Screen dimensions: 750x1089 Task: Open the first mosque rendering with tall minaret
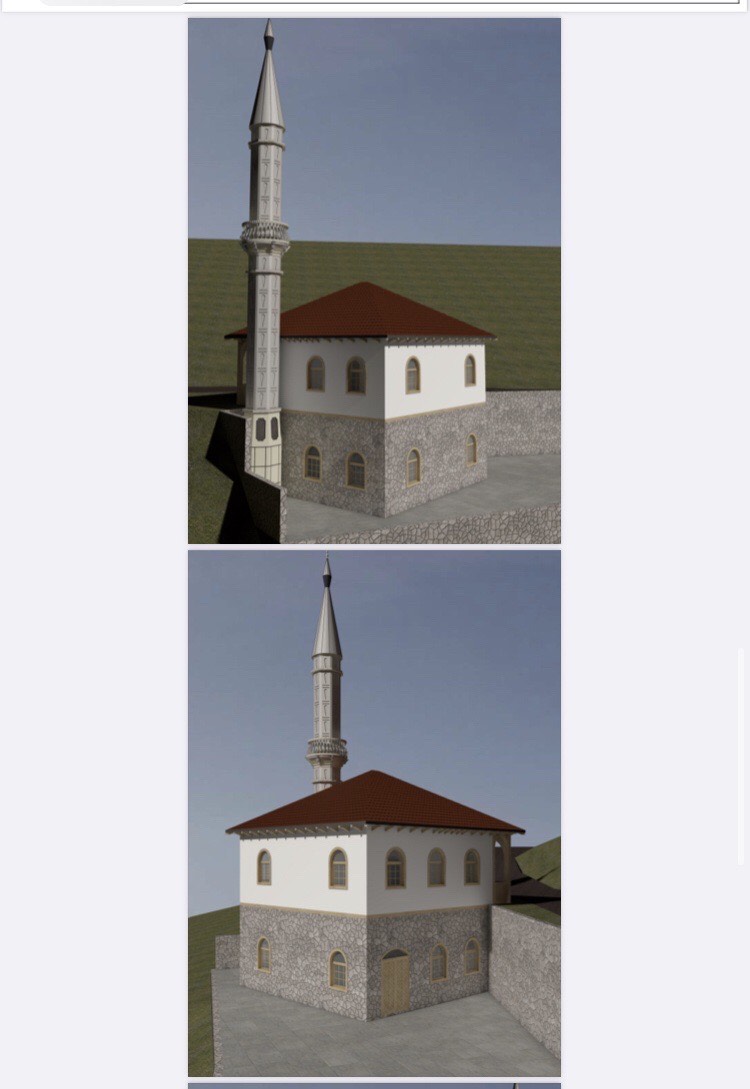click(374, 281)
